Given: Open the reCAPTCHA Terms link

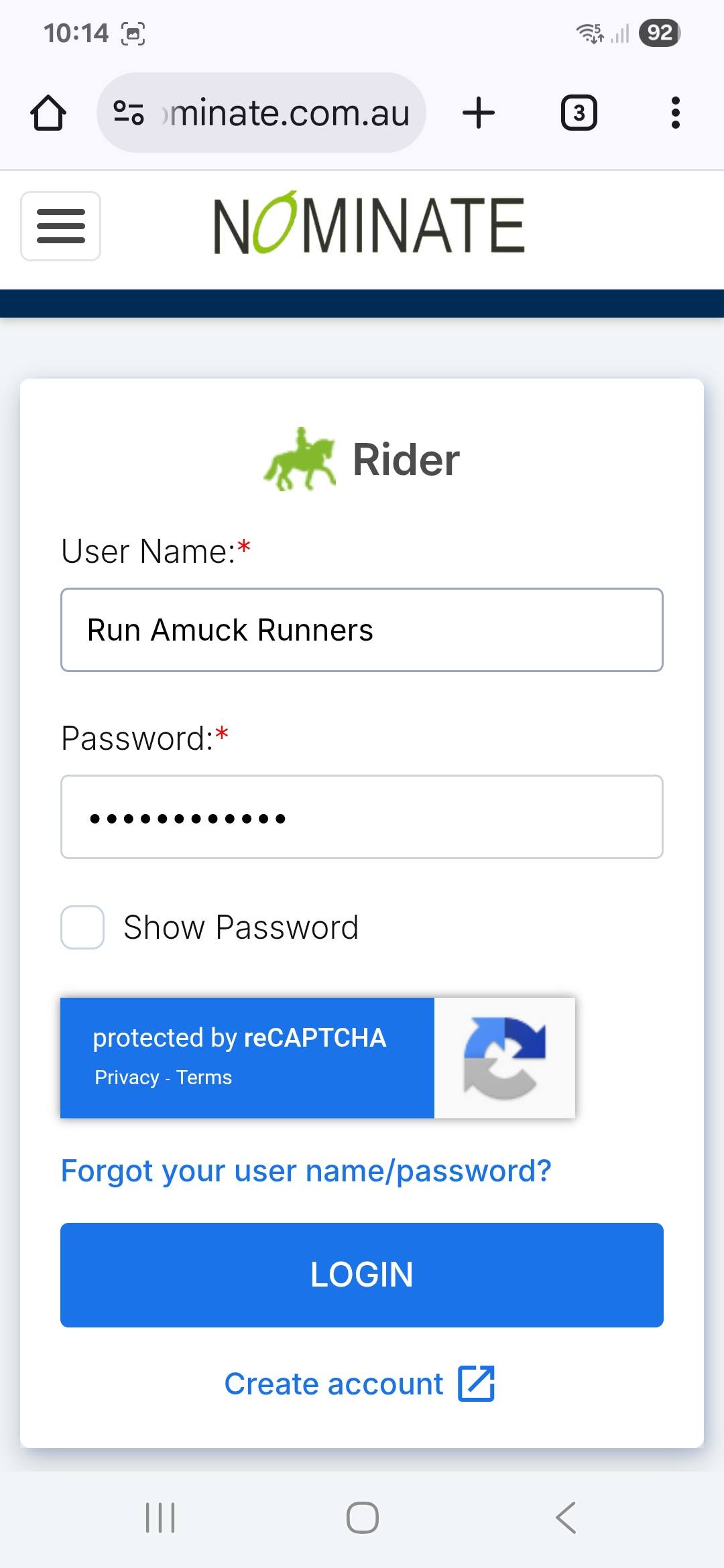Looking at the screenshot, I should pos(204,1077).
